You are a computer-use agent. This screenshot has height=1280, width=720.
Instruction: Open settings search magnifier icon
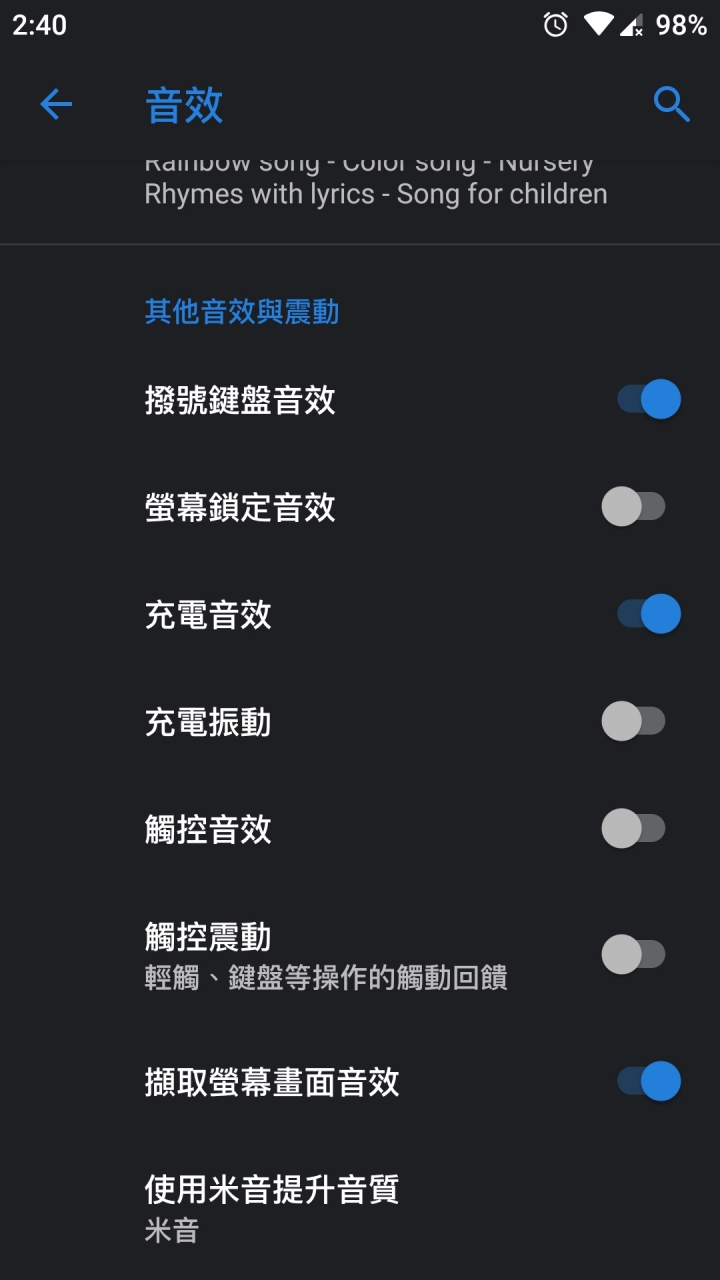pyautogui.click(x=672, y=104)
